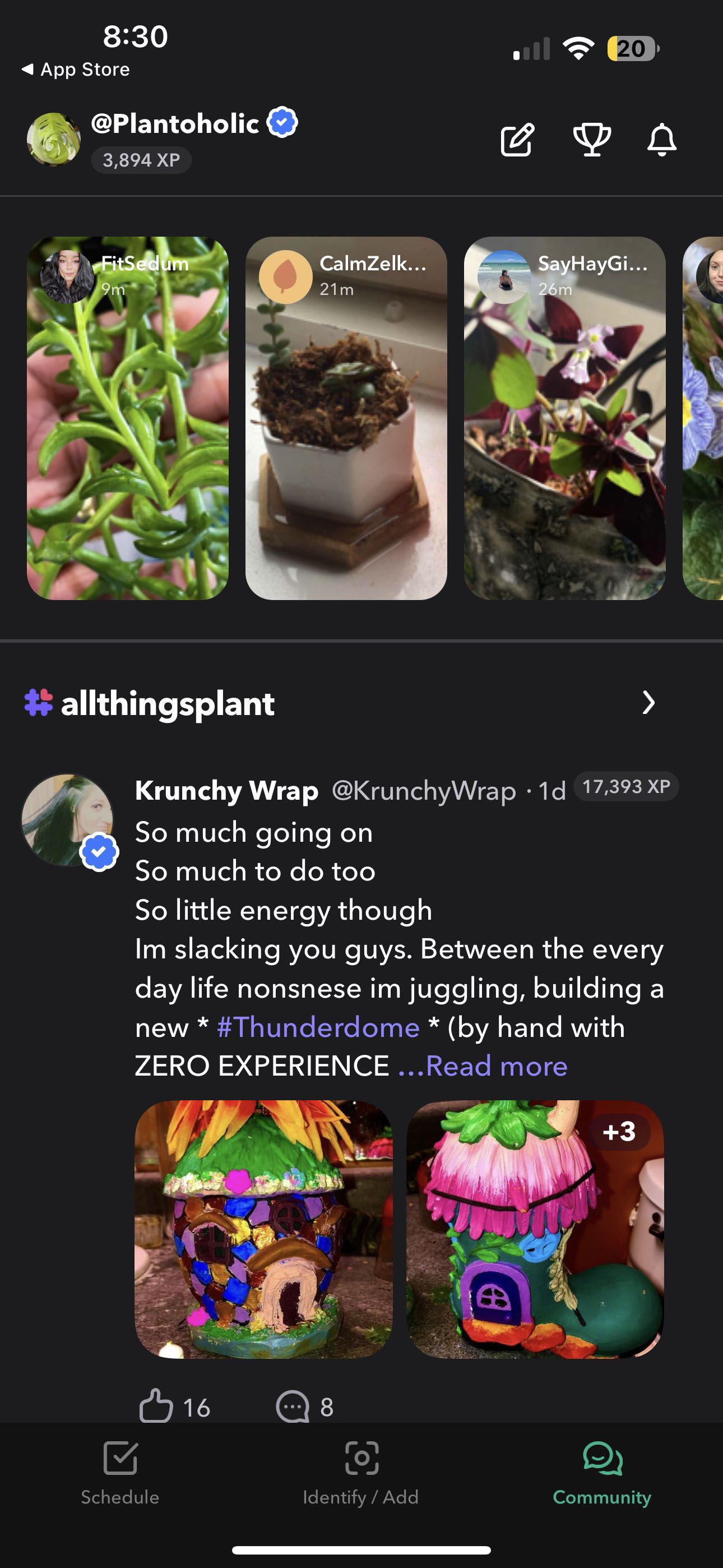View CalmZelk's story card

[346, 418]
